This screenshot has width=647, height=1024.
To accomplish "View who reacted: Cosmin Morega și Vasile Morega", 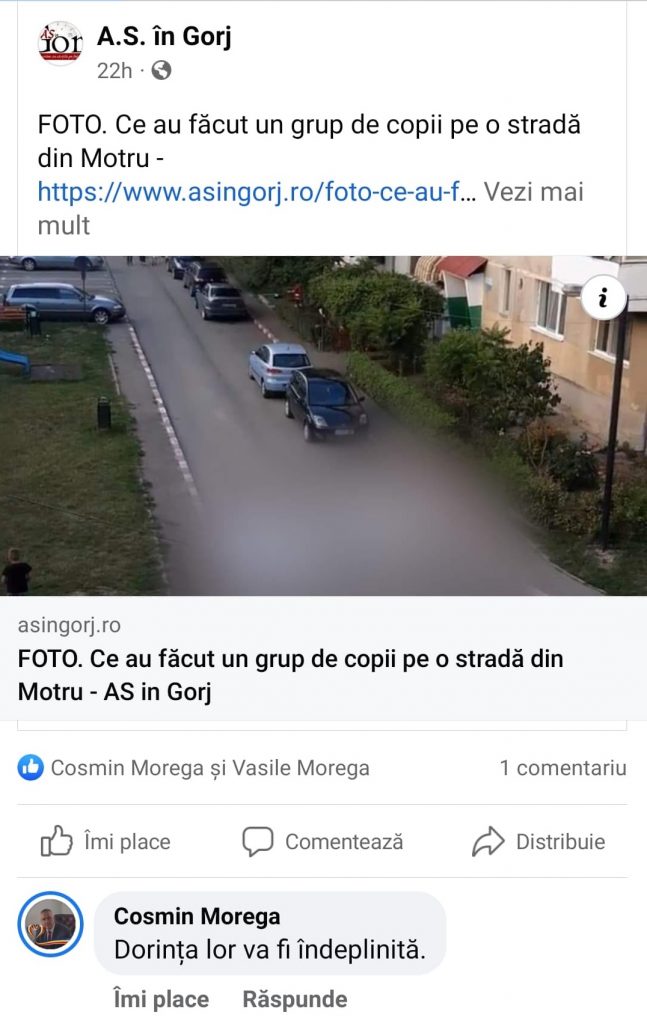I will [x=209, y=768].
